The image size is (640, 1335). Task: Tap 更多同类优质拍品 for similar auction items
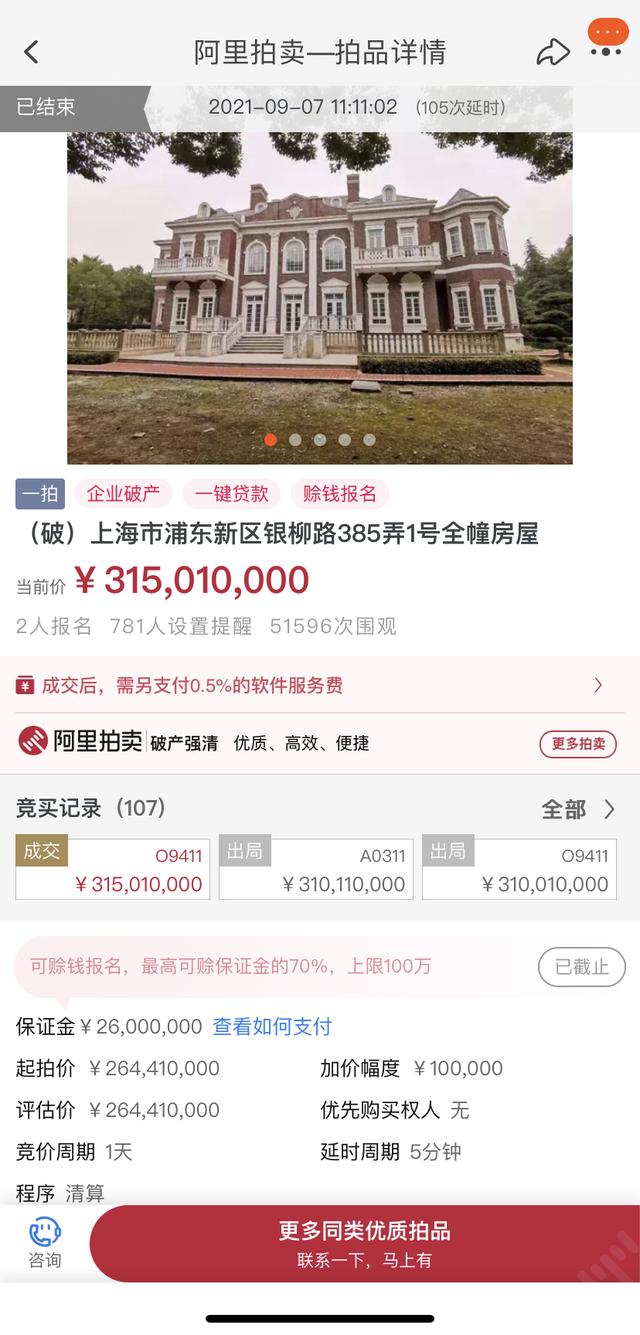[x=364, y=1243]
